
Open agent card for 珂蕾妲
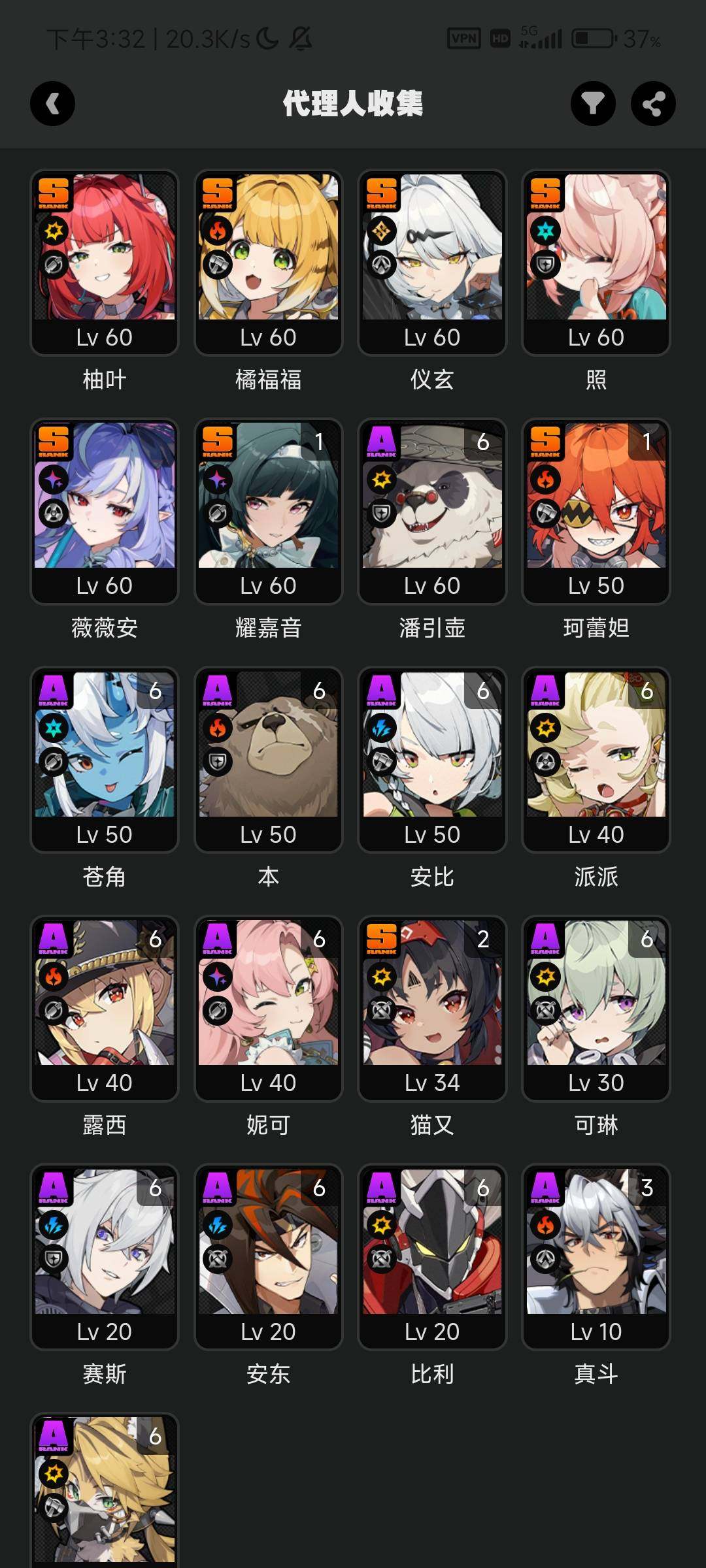point(596,510)
